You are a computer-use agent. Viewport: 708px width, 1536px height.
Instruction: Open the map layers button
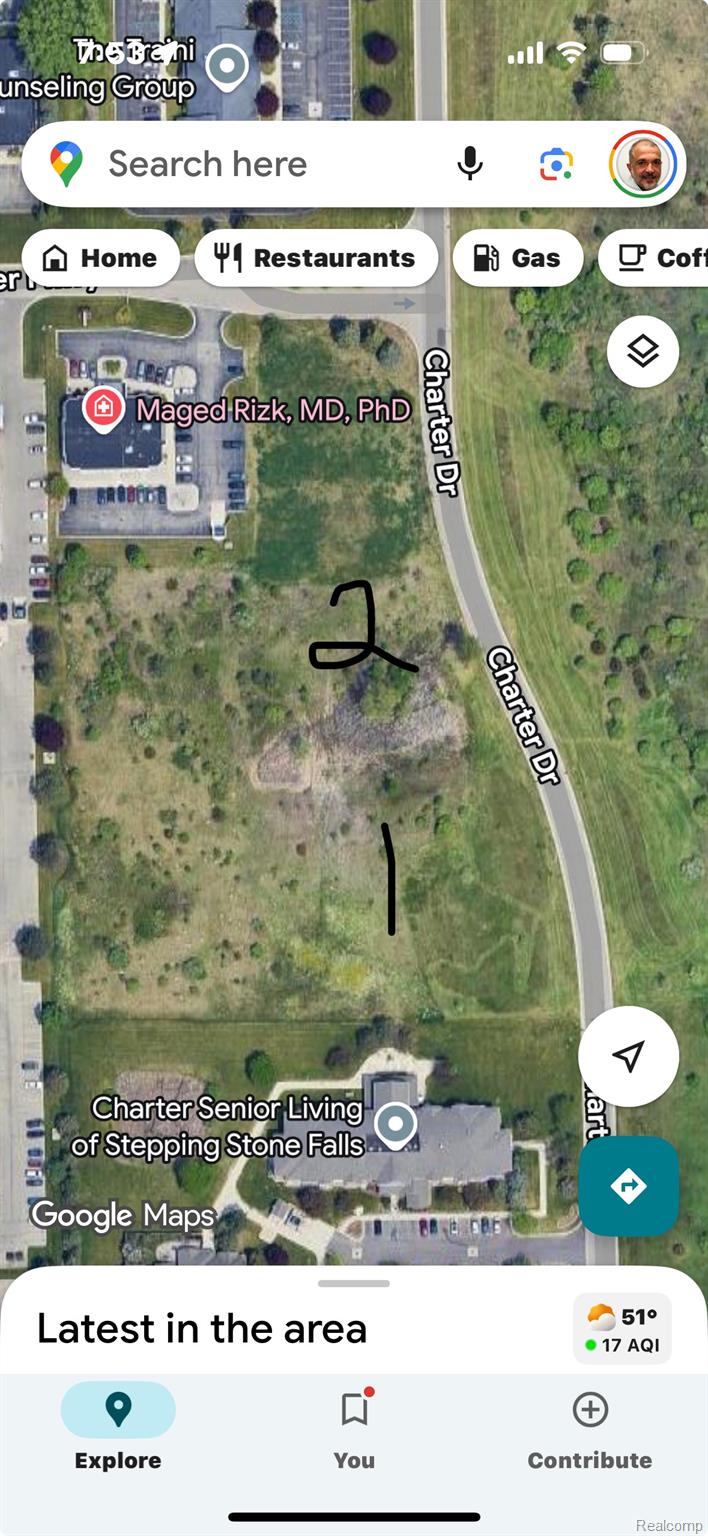tap(642, 351)
